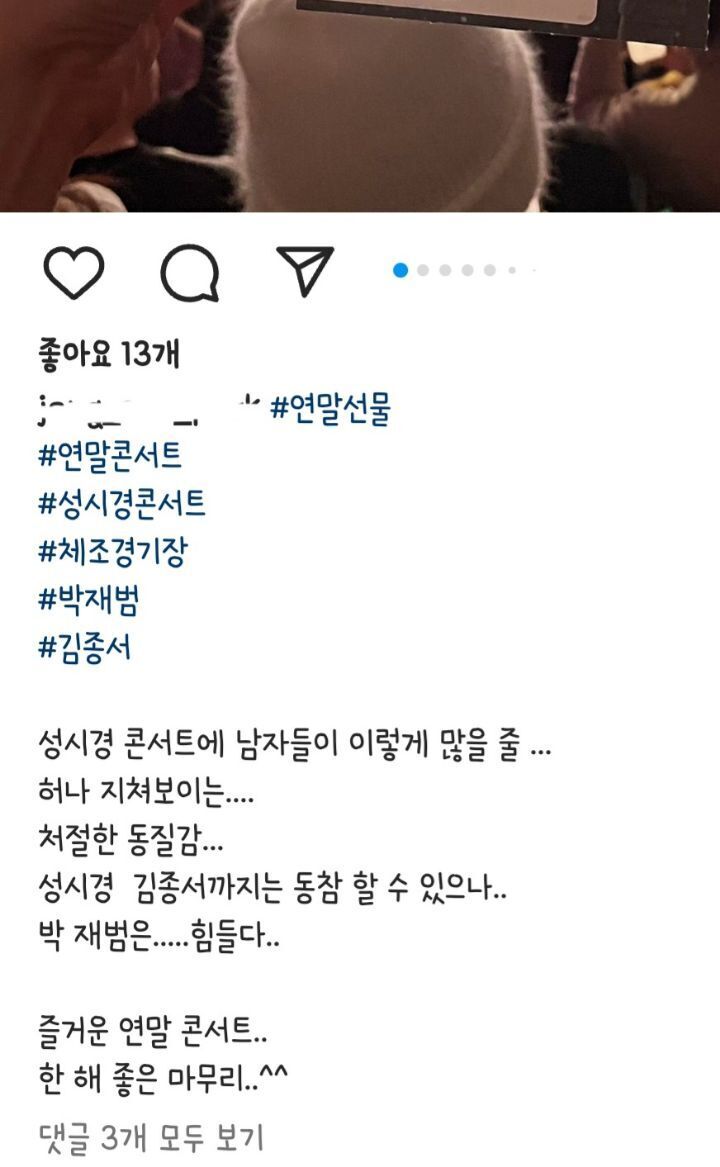The height and width of the screenshot is (1167, 720).
Task: Open the #박재범 hashtag
Action: pos(88,600)
